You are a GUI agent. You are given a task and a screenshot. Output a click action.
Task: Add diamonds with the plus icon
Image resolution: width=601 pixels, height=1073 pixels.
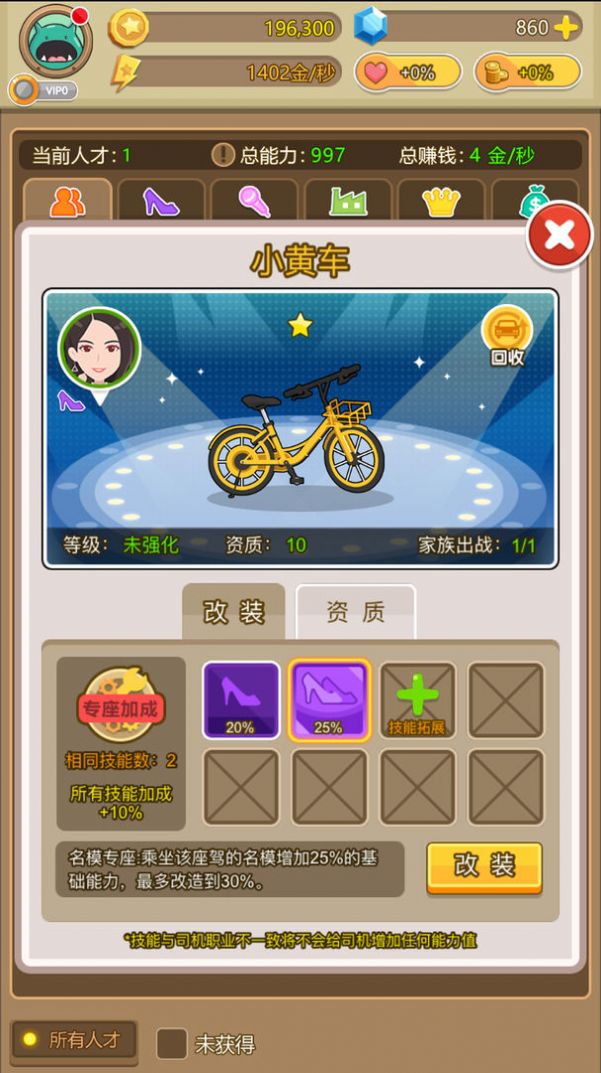[566, 28]
